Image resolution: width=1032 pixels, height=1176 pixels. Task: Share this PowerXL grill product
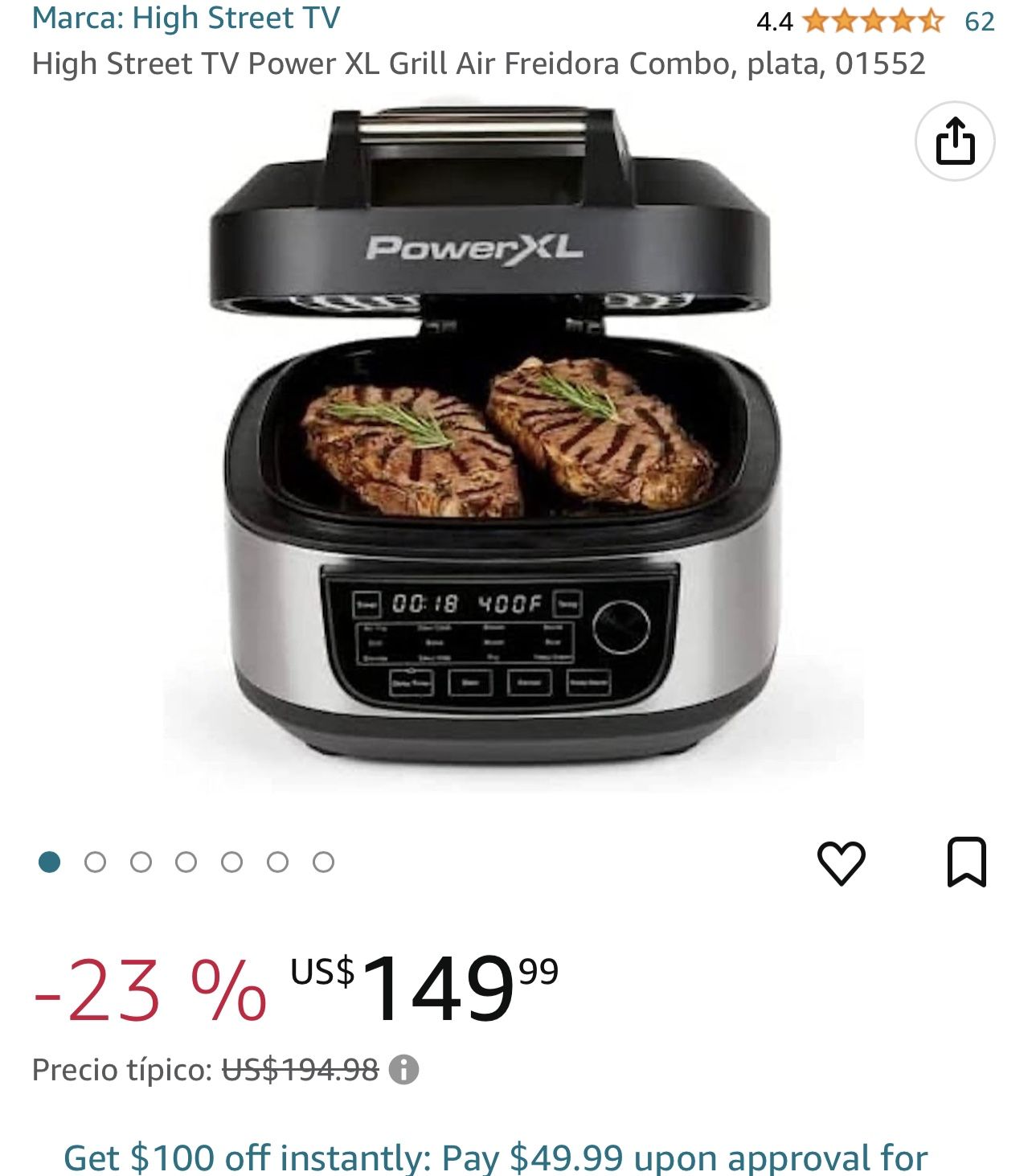pos(955,141)
